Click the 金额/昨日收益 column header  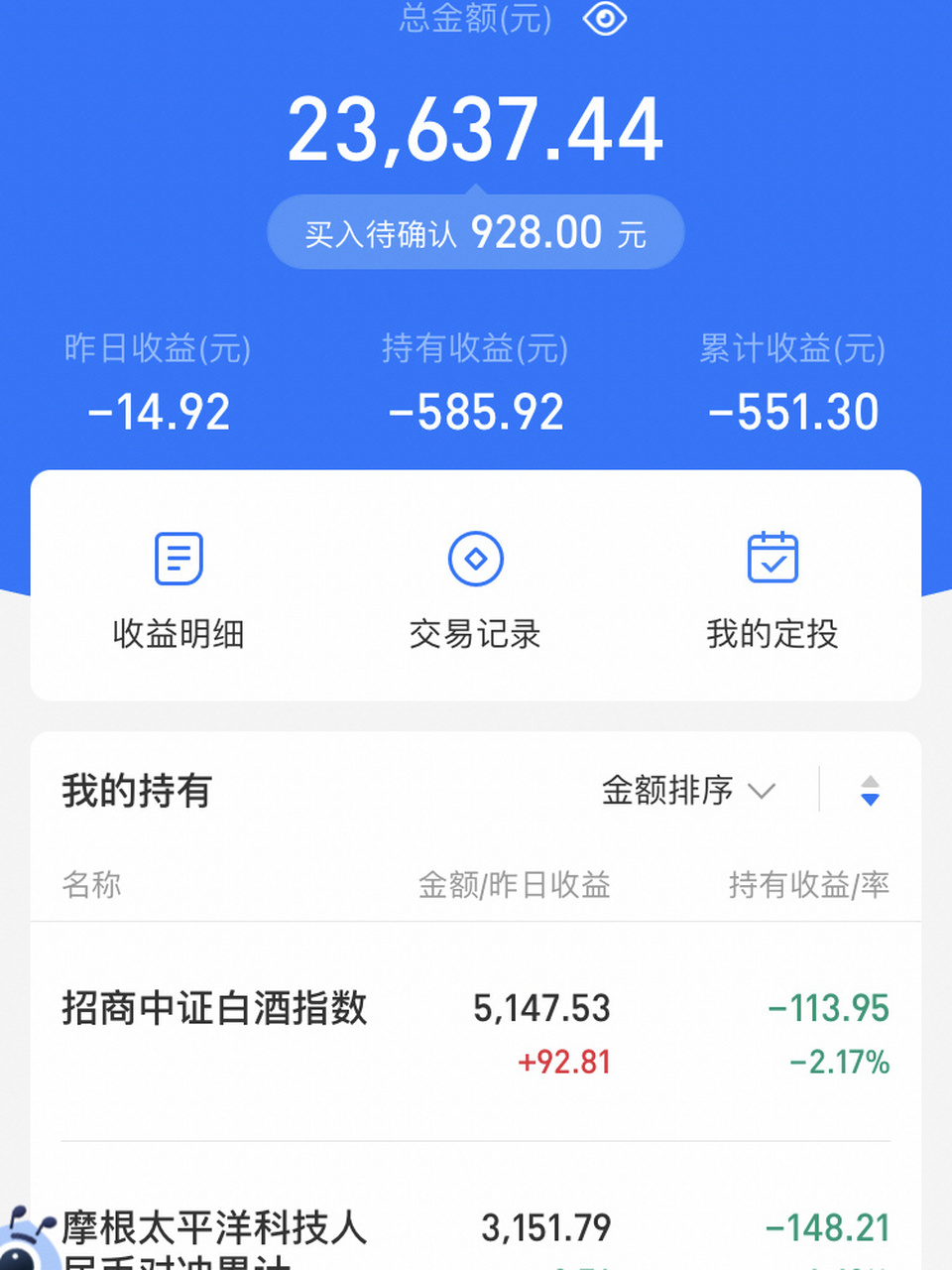[x=515, y=885]
